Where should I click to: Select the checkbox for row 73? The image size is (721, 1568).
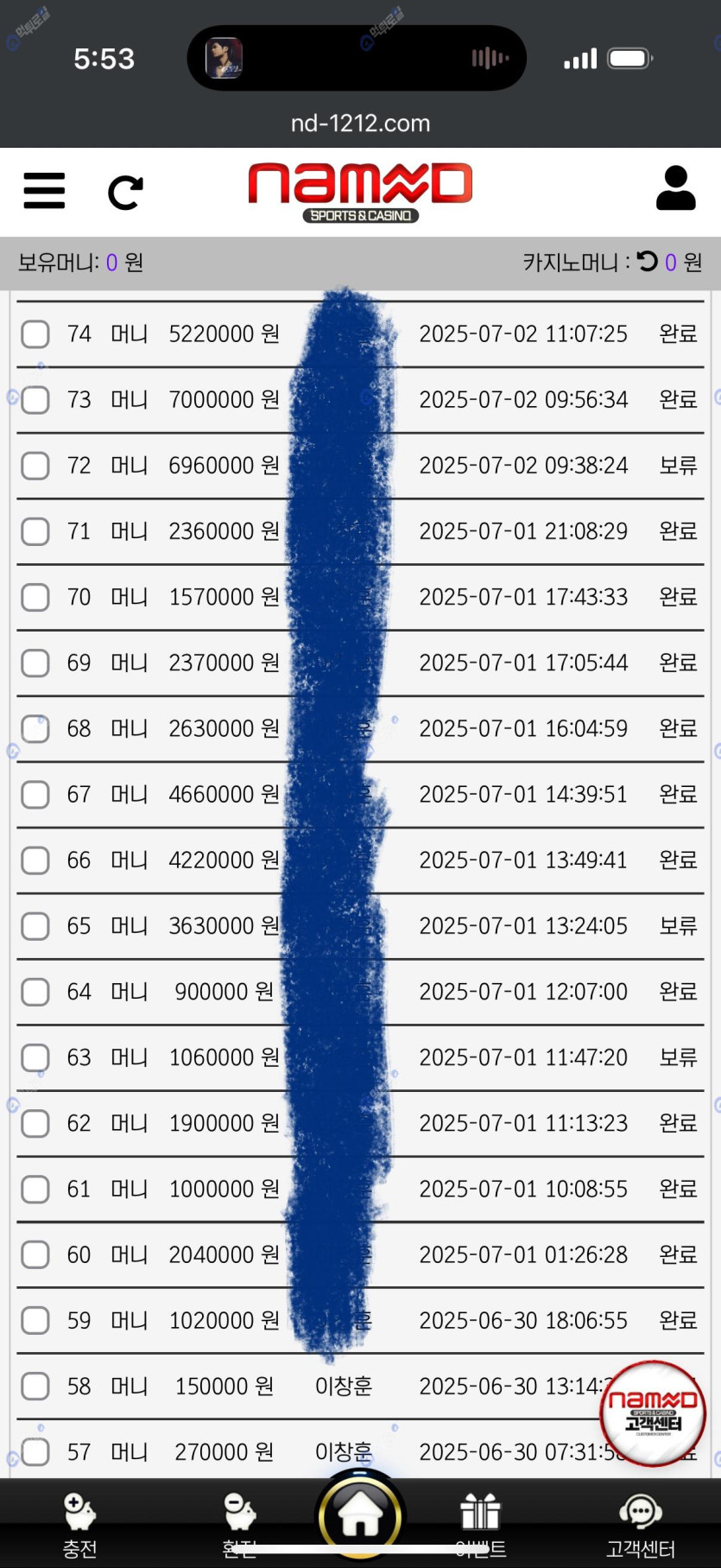tap(35, 400)
